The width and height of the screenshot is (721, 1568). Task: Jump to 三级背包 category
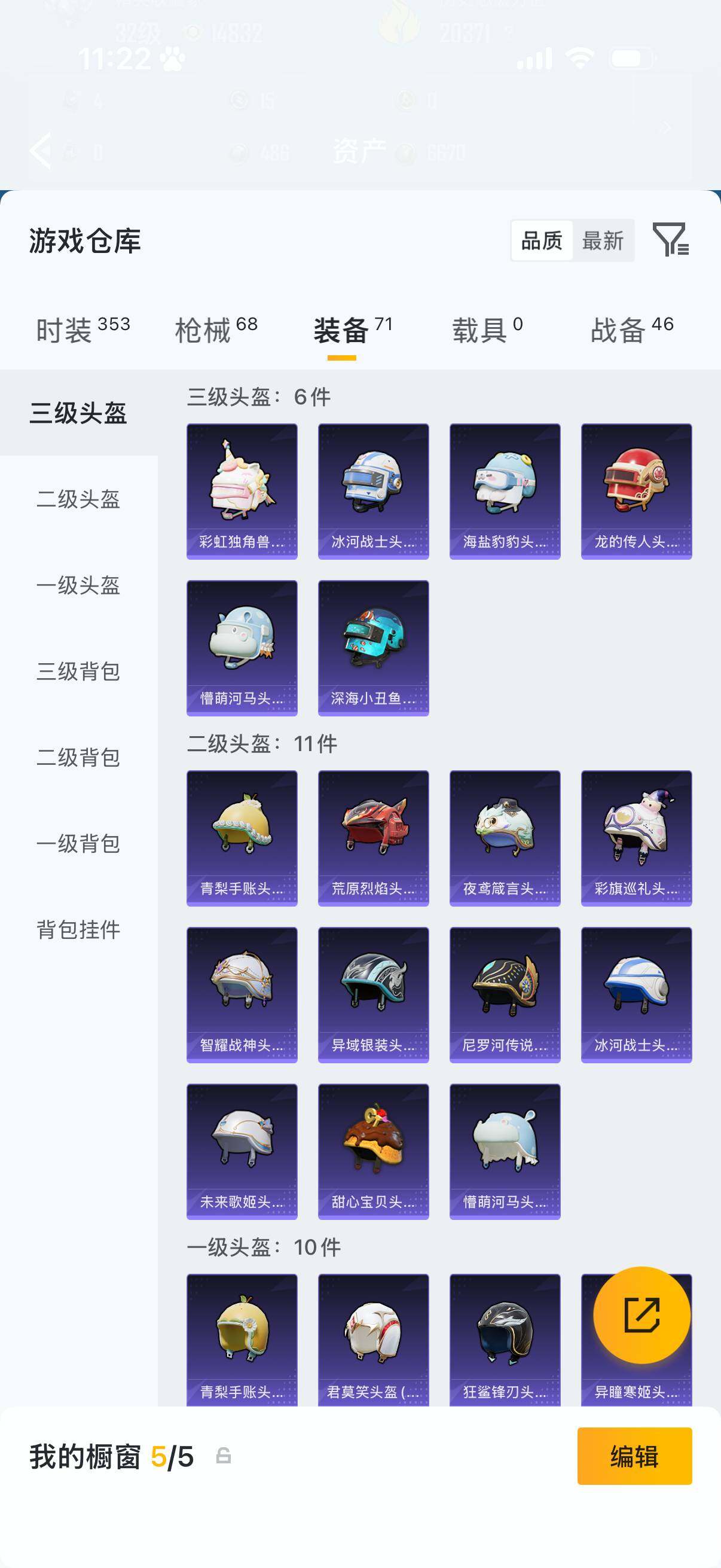(78, 672)
